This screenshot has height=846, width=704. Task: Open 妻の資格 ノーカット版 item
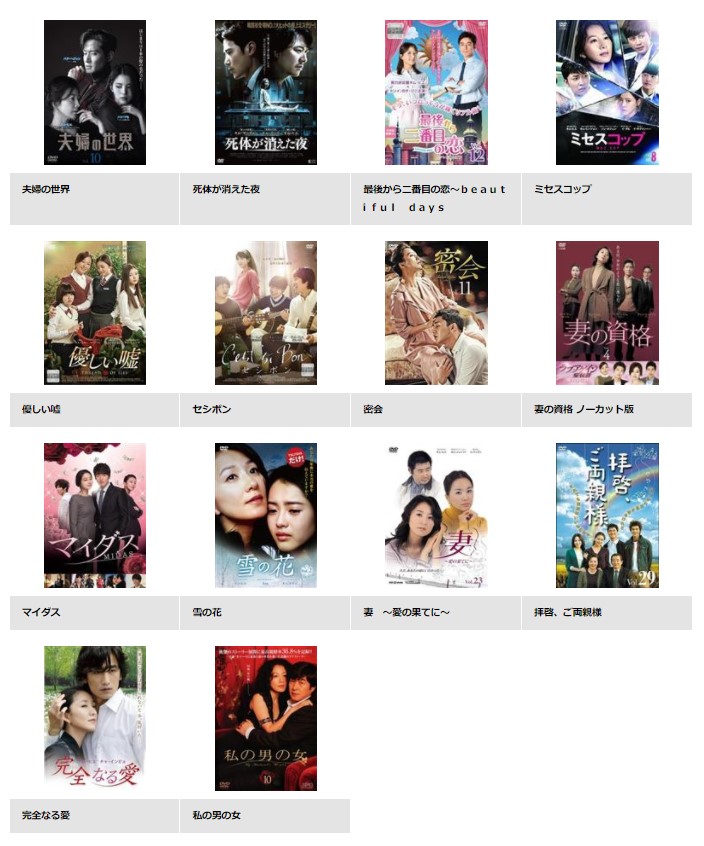pos(607,312)
